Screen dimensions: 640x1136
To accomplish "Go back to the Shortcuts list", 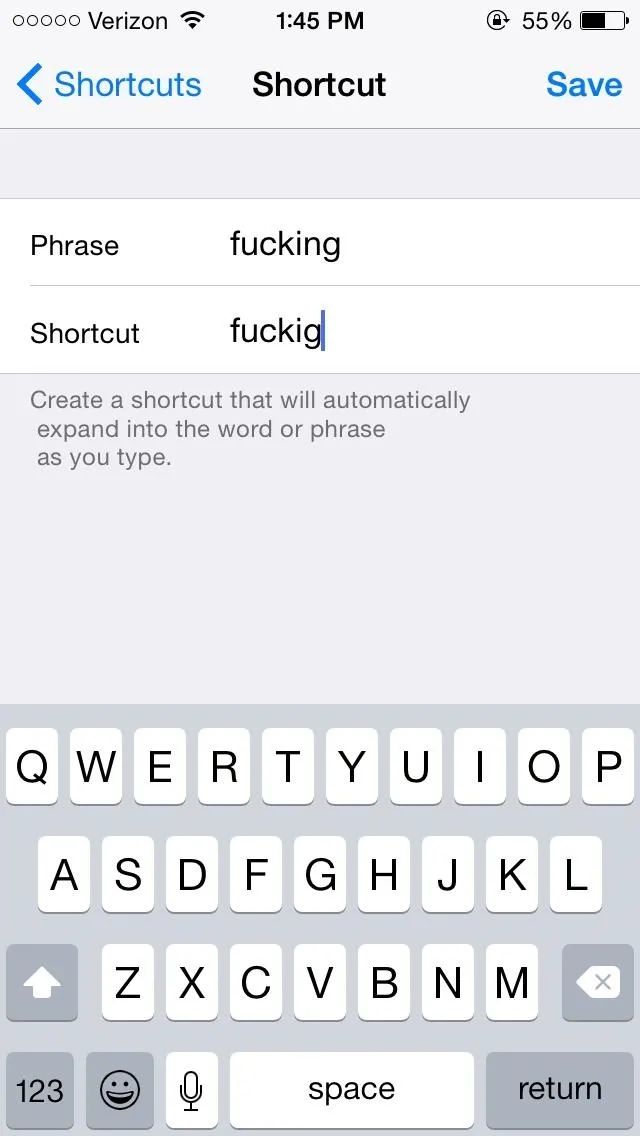I will click(109, 85).
